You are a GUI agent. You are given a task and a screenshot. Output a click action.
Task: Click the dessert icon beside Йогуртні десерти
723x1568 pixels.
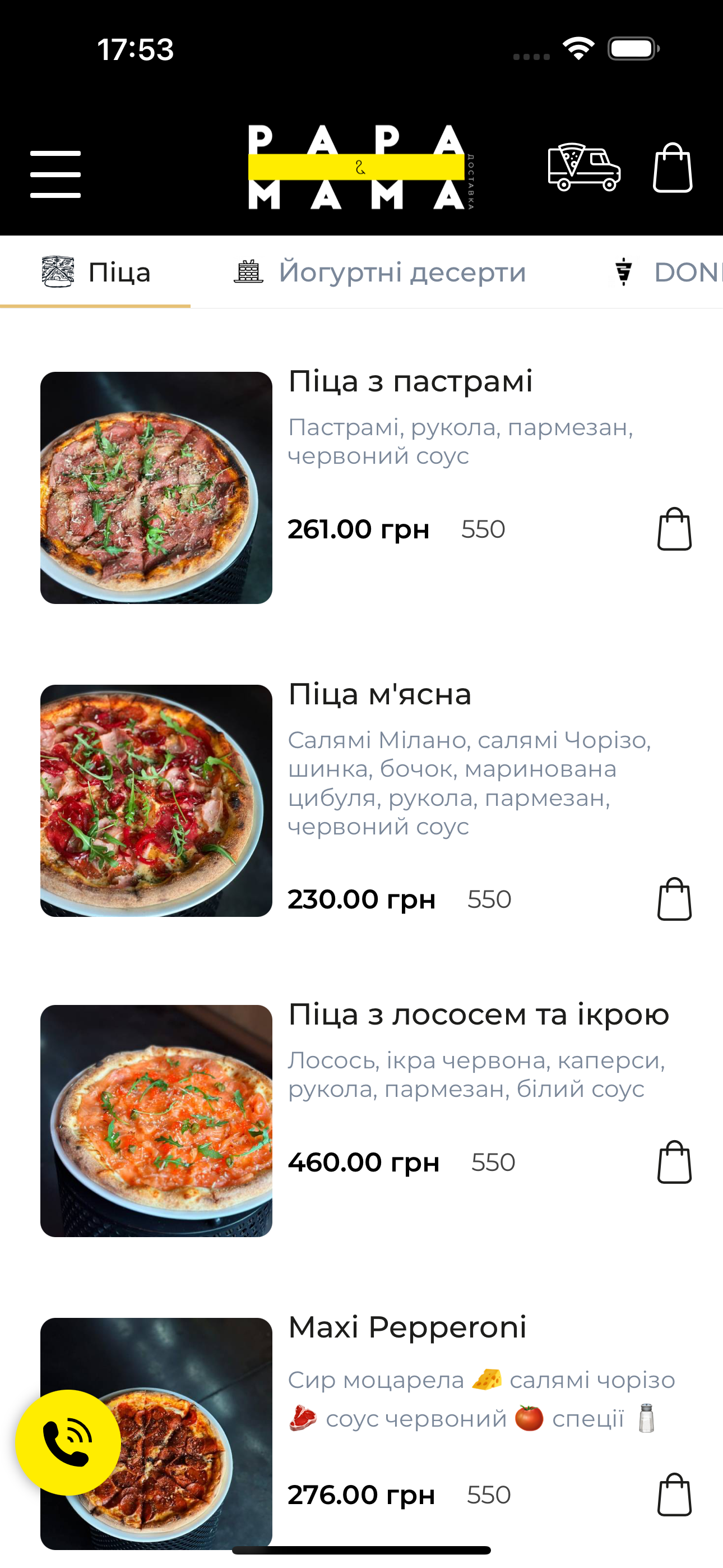tap(248, 272)
